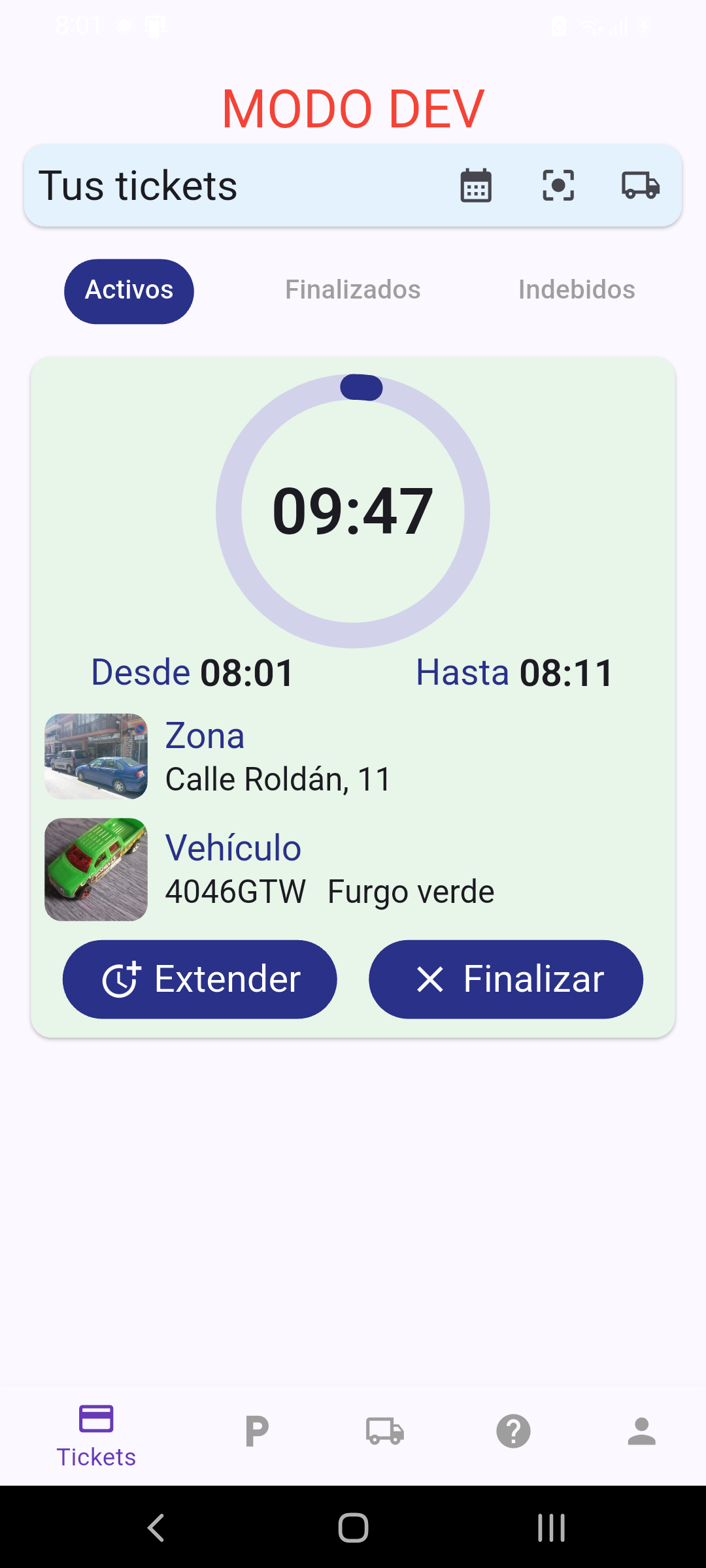Screen dimensions: 706x1568
Task: Open the scan icon in the header
Action: (x=558, y=186)
